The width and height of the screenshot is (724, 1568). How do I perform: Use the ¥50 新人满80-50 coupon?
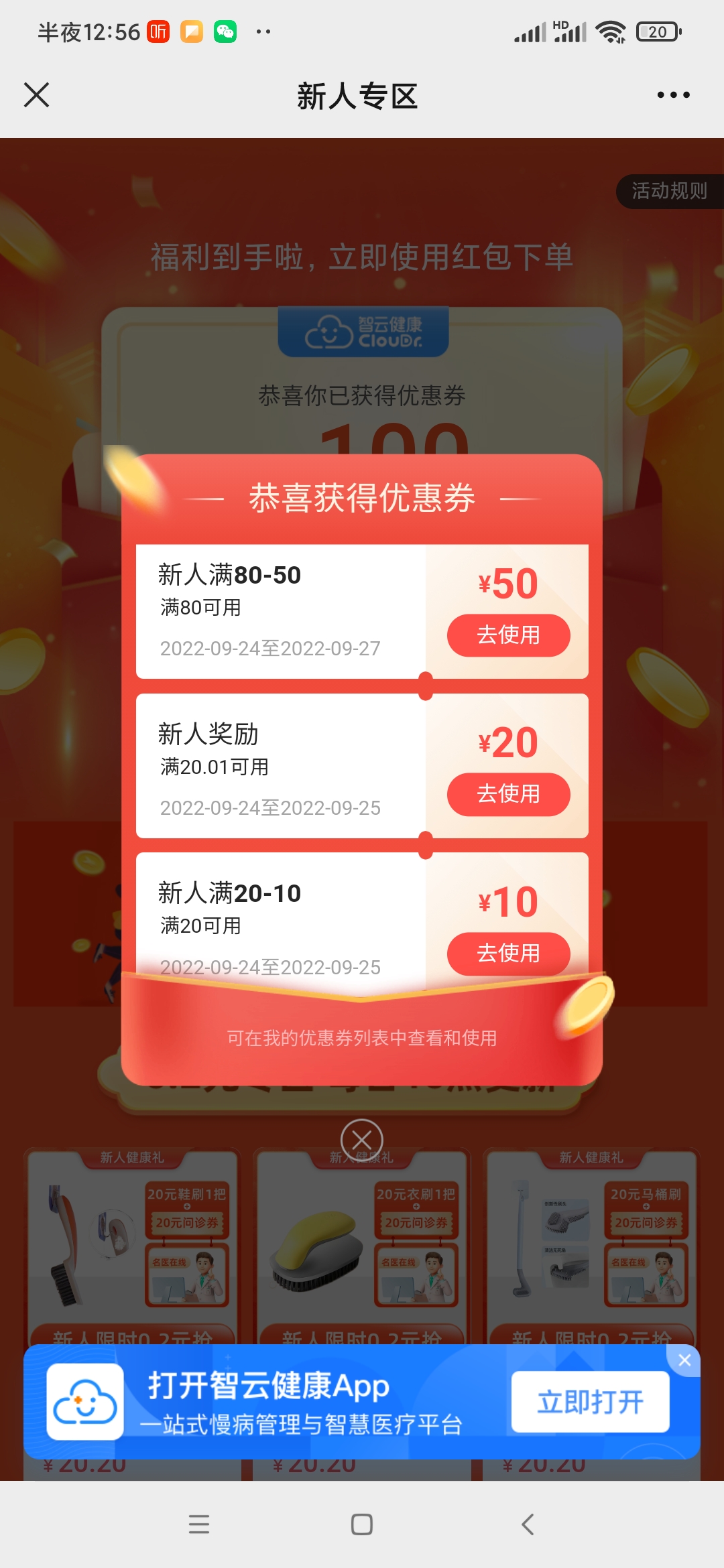pos(508,635)
